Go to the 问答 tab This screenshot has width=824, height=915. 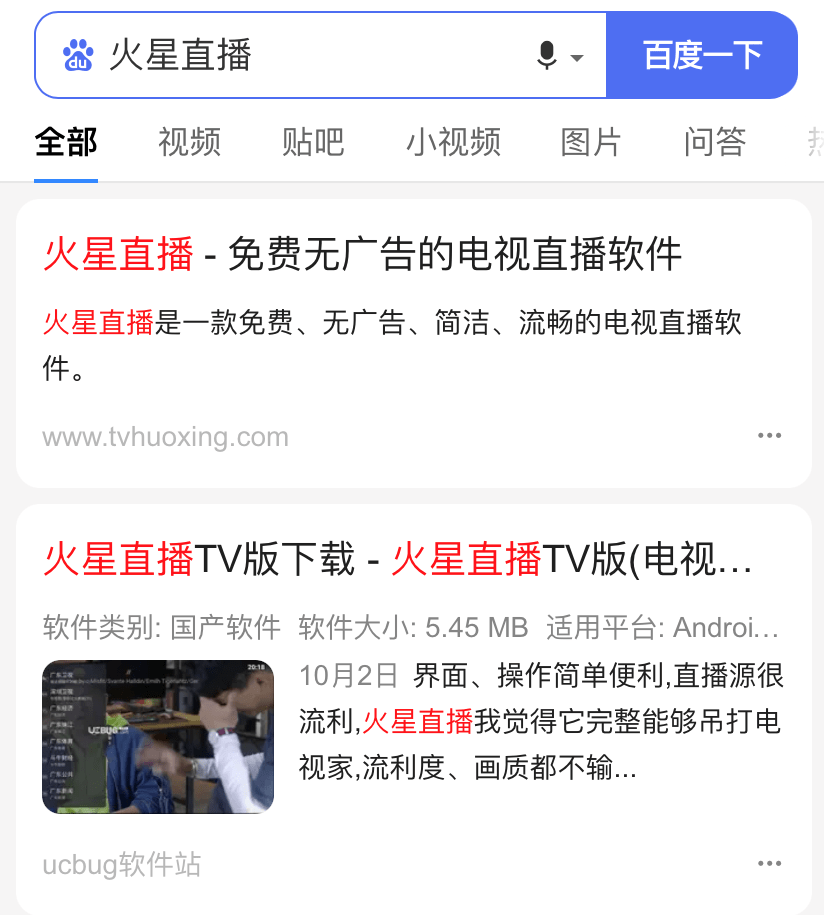pyautogui.click(x=715, y=142)
